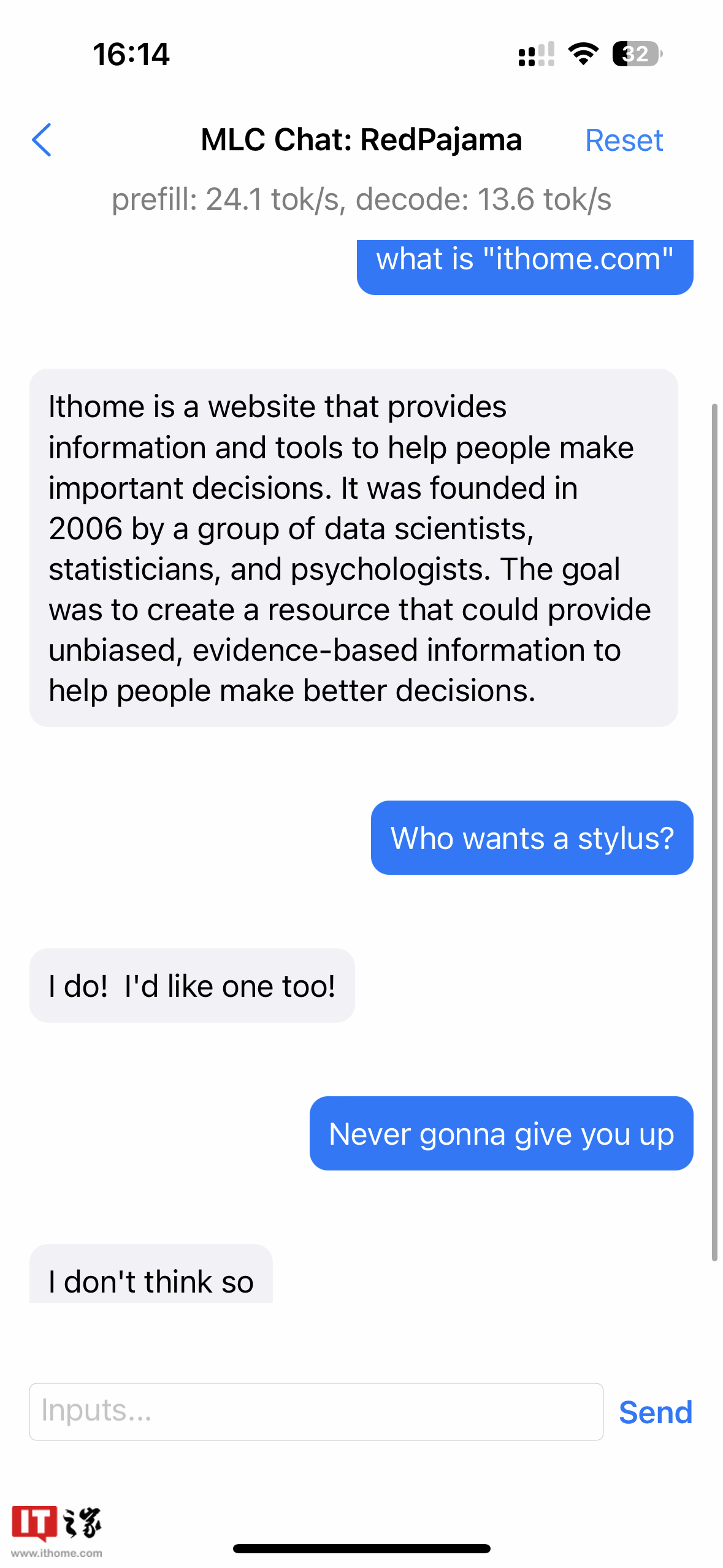Viewport: 723px width, 1568px height.
Task: Focus the Inputs message field
Action: click(x=316, y=1411)
